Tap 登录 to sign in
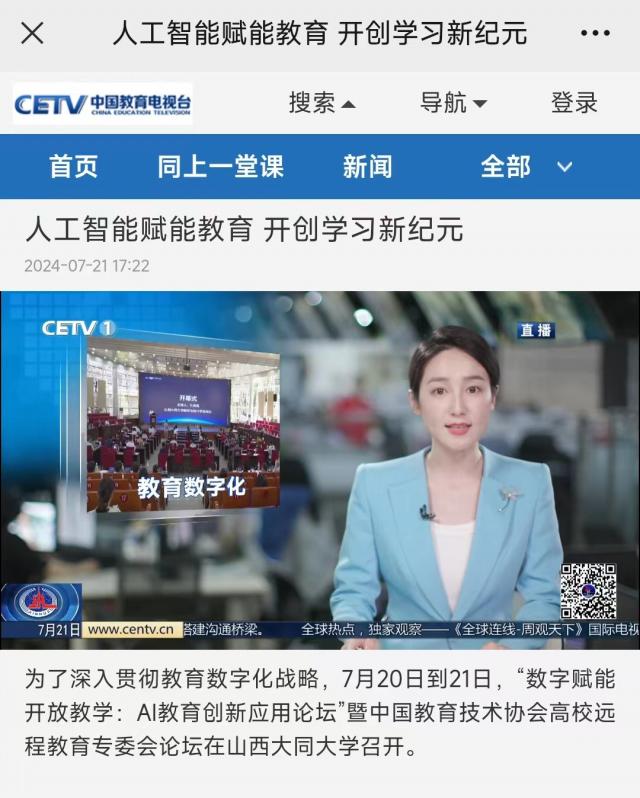This screenshot has height=798, width=640. pos(574,102)
